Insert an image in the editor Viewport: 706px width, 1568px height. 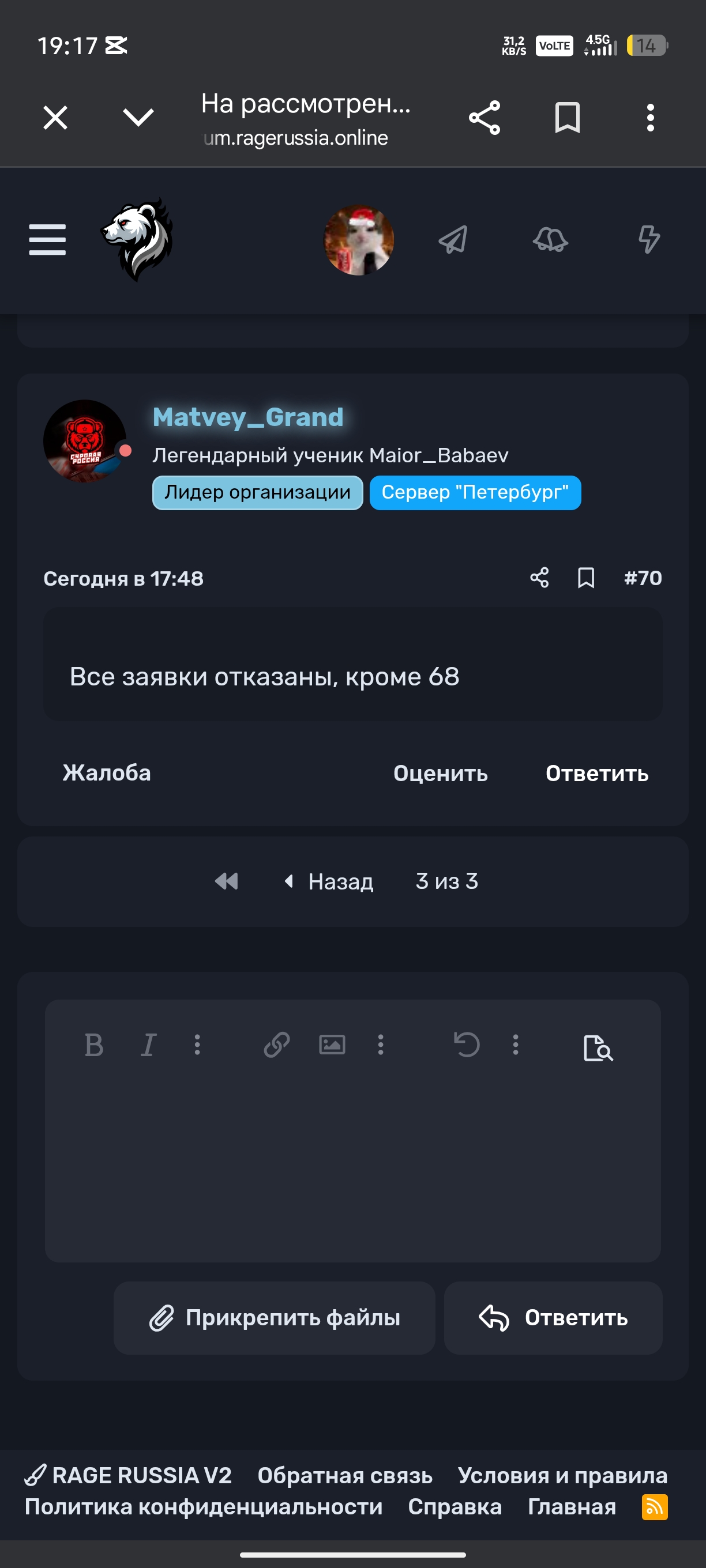click(x=332, y=1045)
